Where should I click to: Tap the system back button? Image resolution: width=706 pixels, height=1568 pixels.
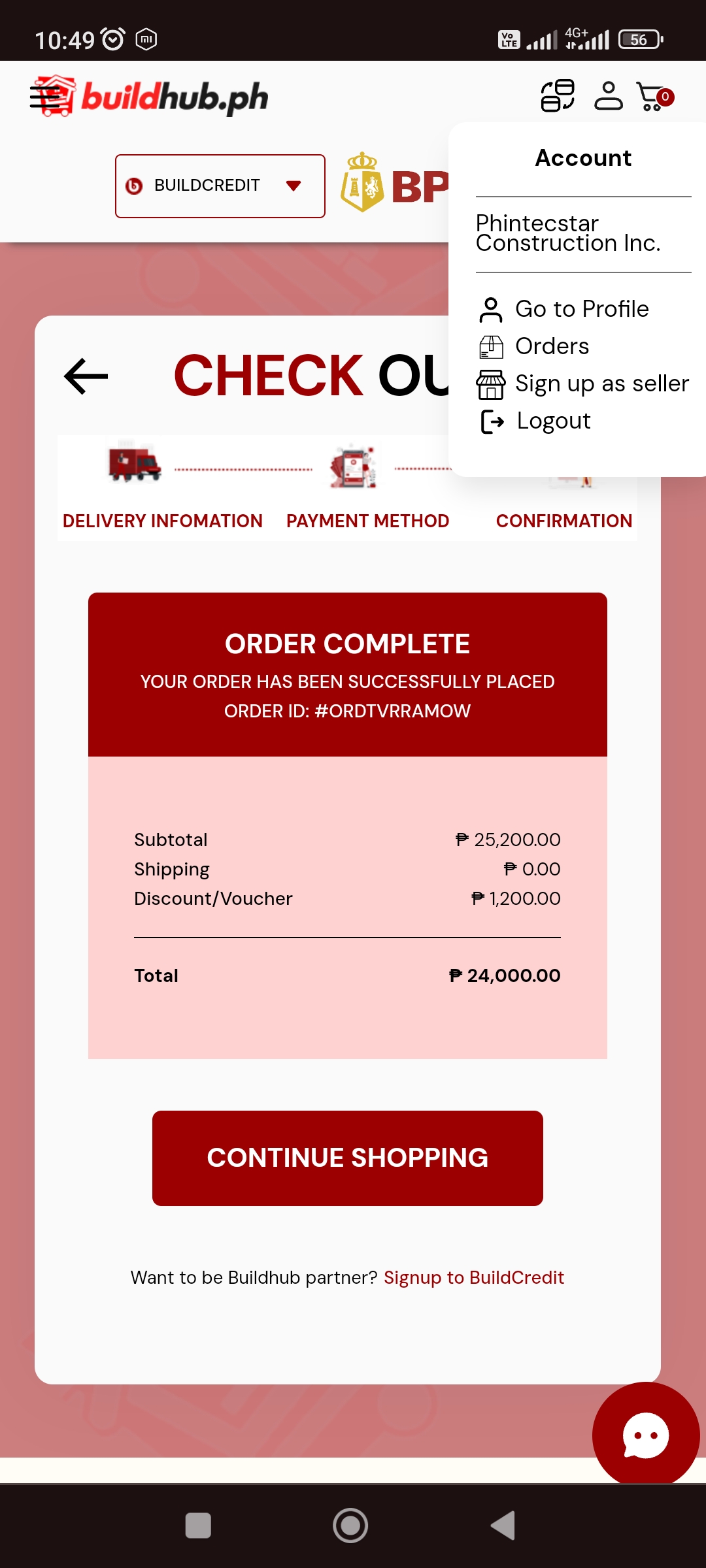[x=503, y=1526]
